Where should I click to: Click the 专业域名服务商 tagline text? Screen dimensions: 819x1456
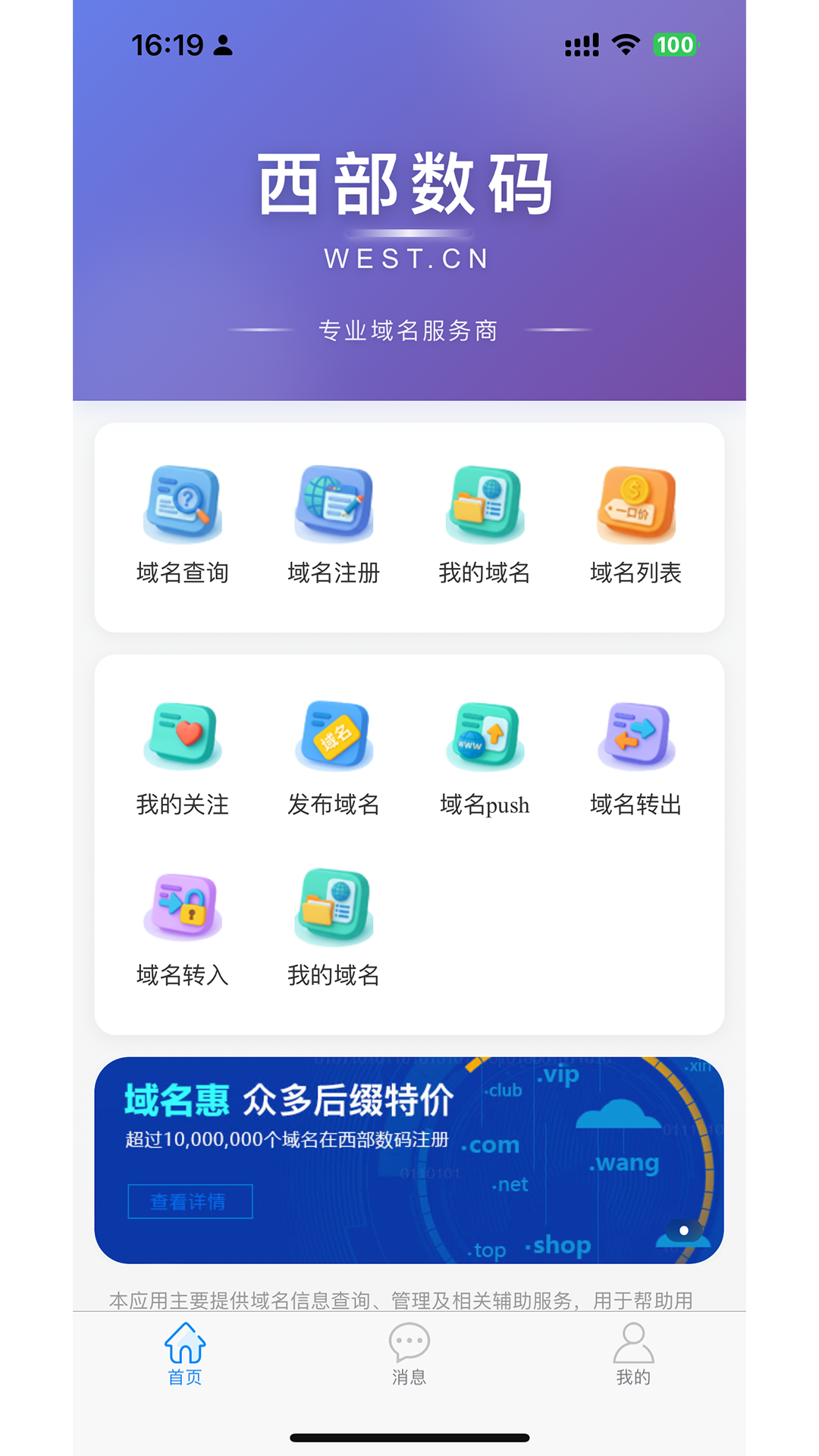pos(409,331)
